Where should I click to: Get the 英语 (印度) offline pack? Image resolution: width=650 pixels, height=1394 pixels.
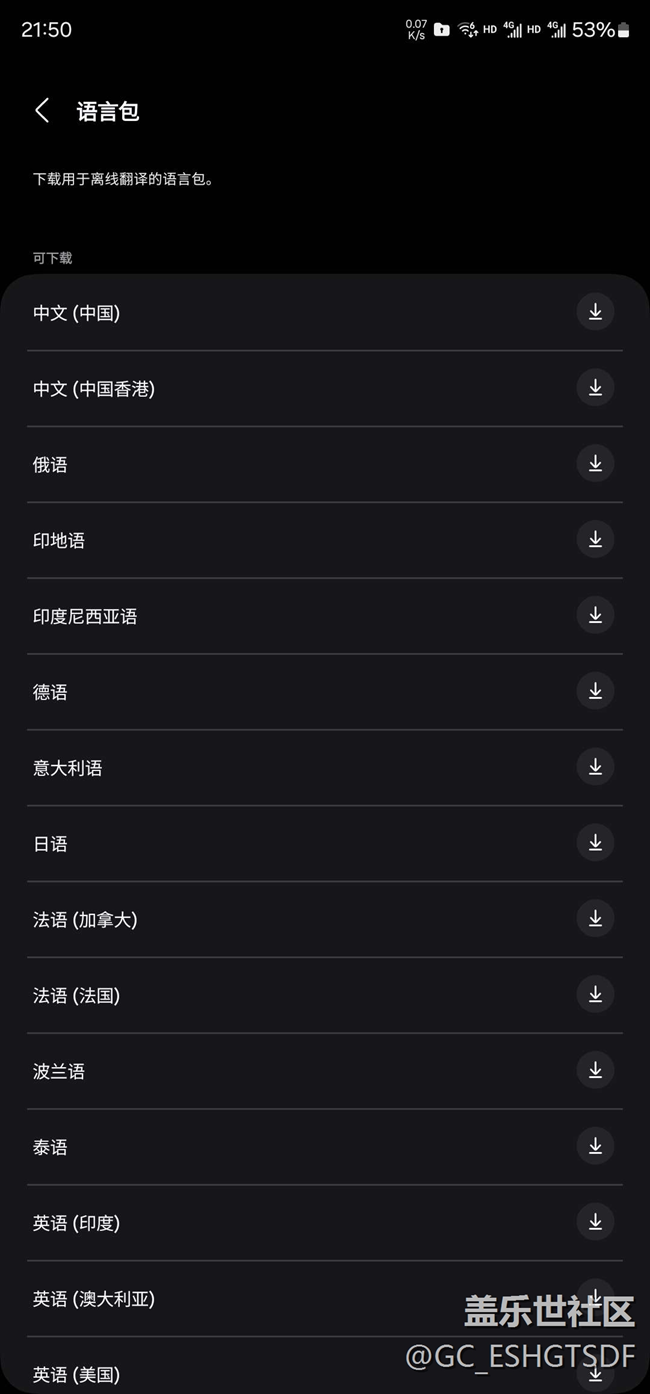[595, 1222]
